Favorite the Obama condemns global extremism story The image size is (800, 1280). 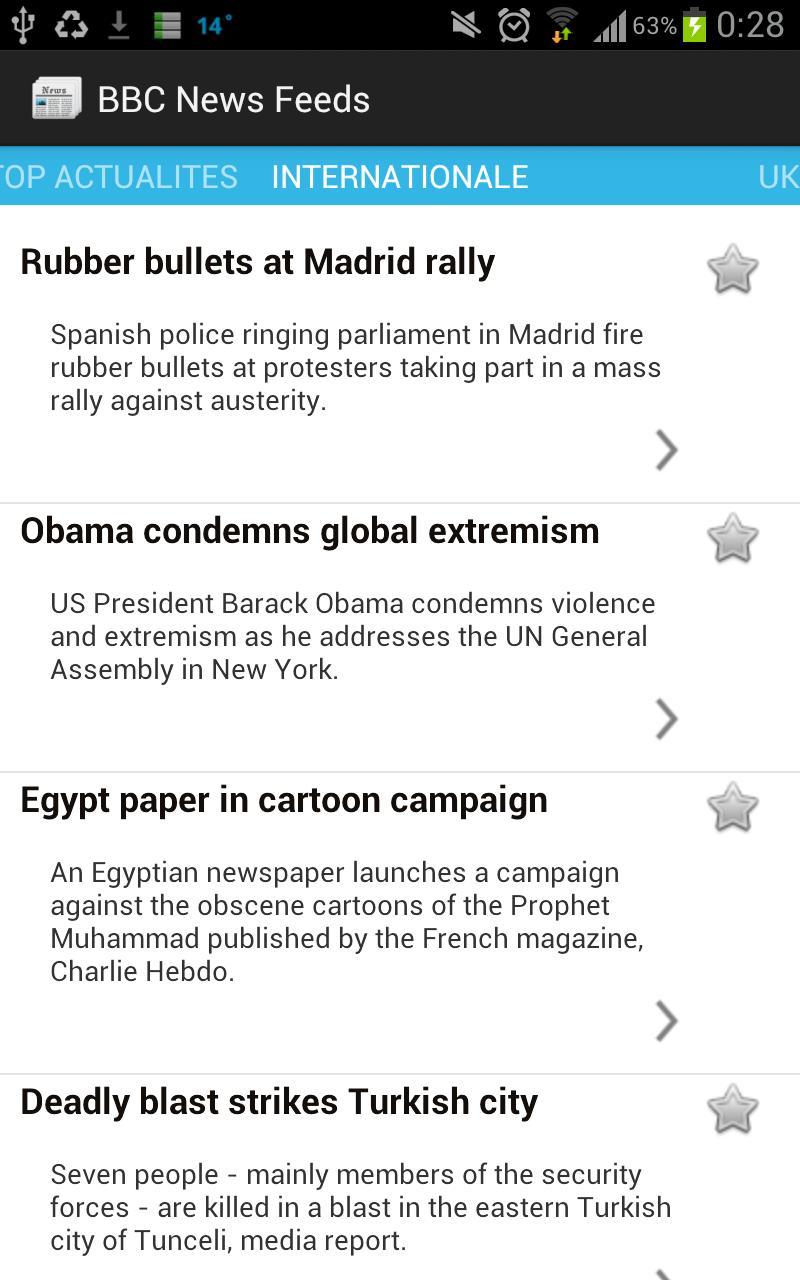pos(732,538)
